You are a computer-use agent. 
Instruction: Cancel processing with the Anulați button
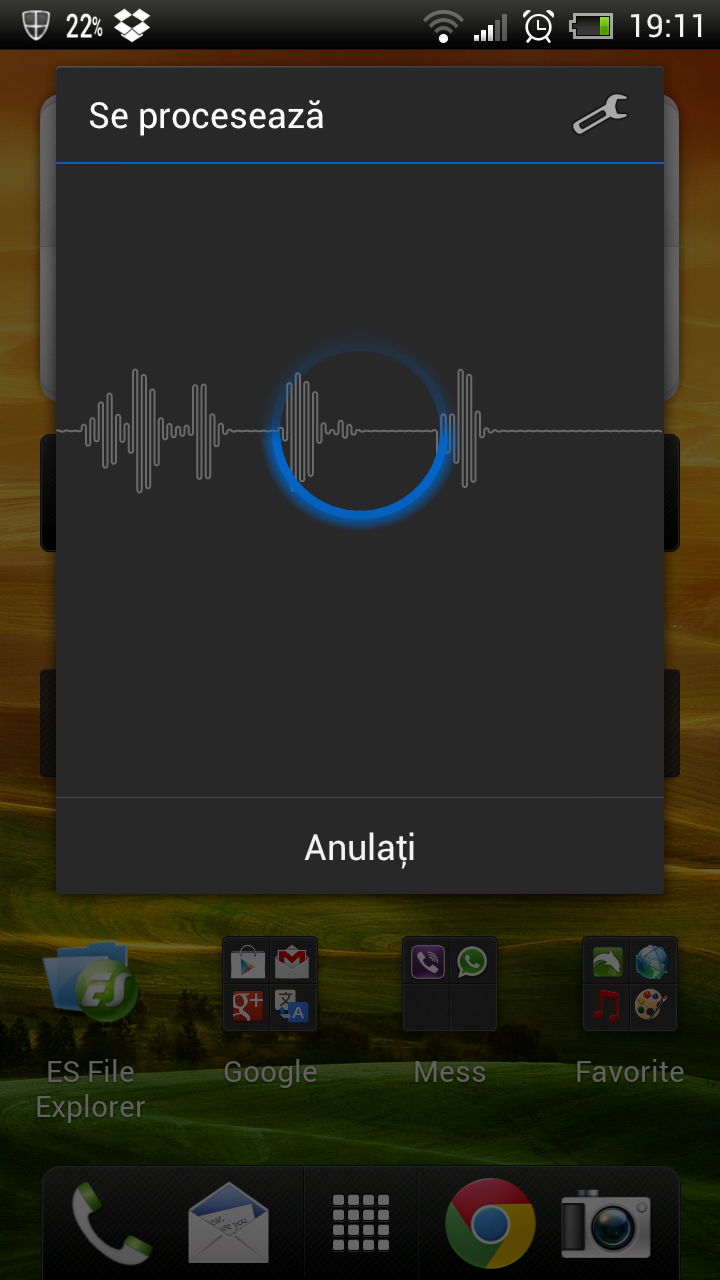[x=360, y=847]
